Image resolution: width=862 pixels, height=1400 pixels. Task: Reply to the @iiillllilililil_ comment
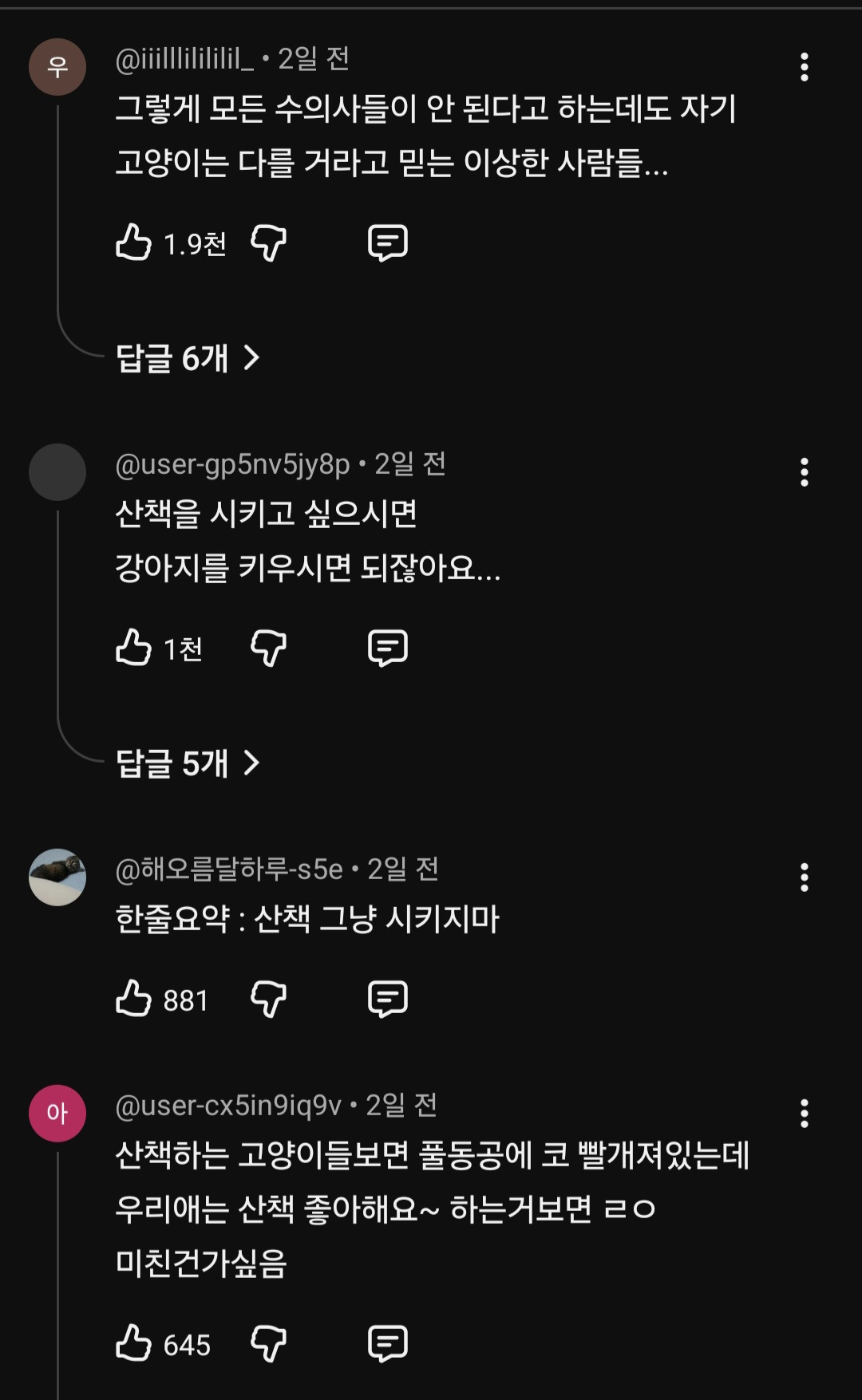(388, 243)
